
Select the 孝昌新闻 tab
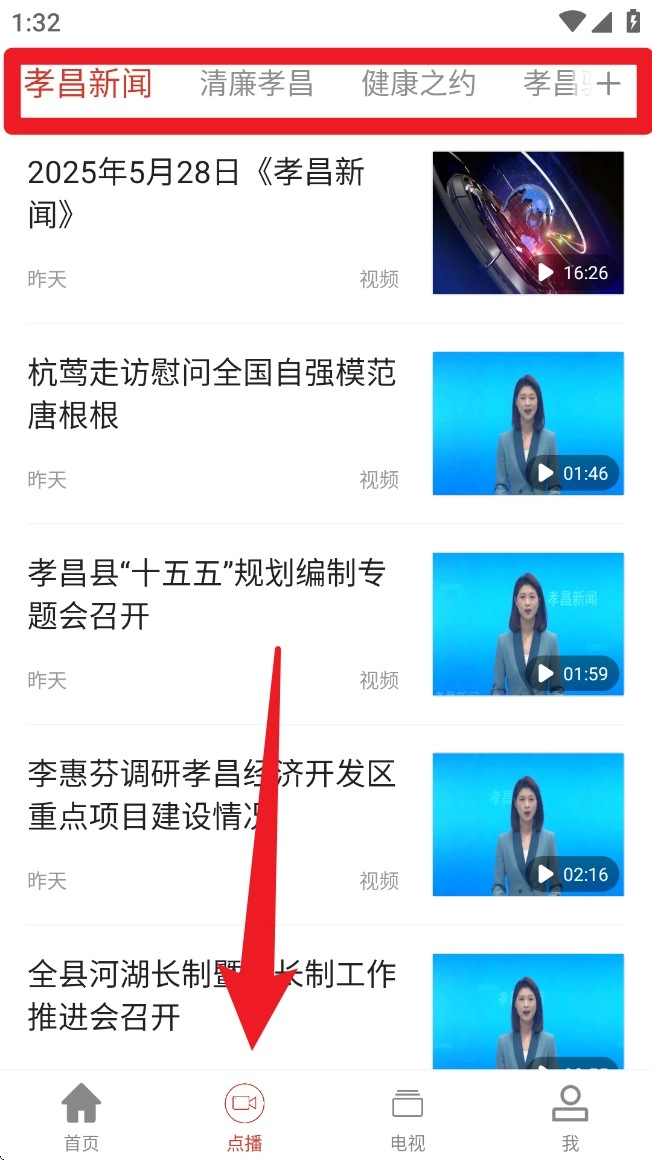88,83
